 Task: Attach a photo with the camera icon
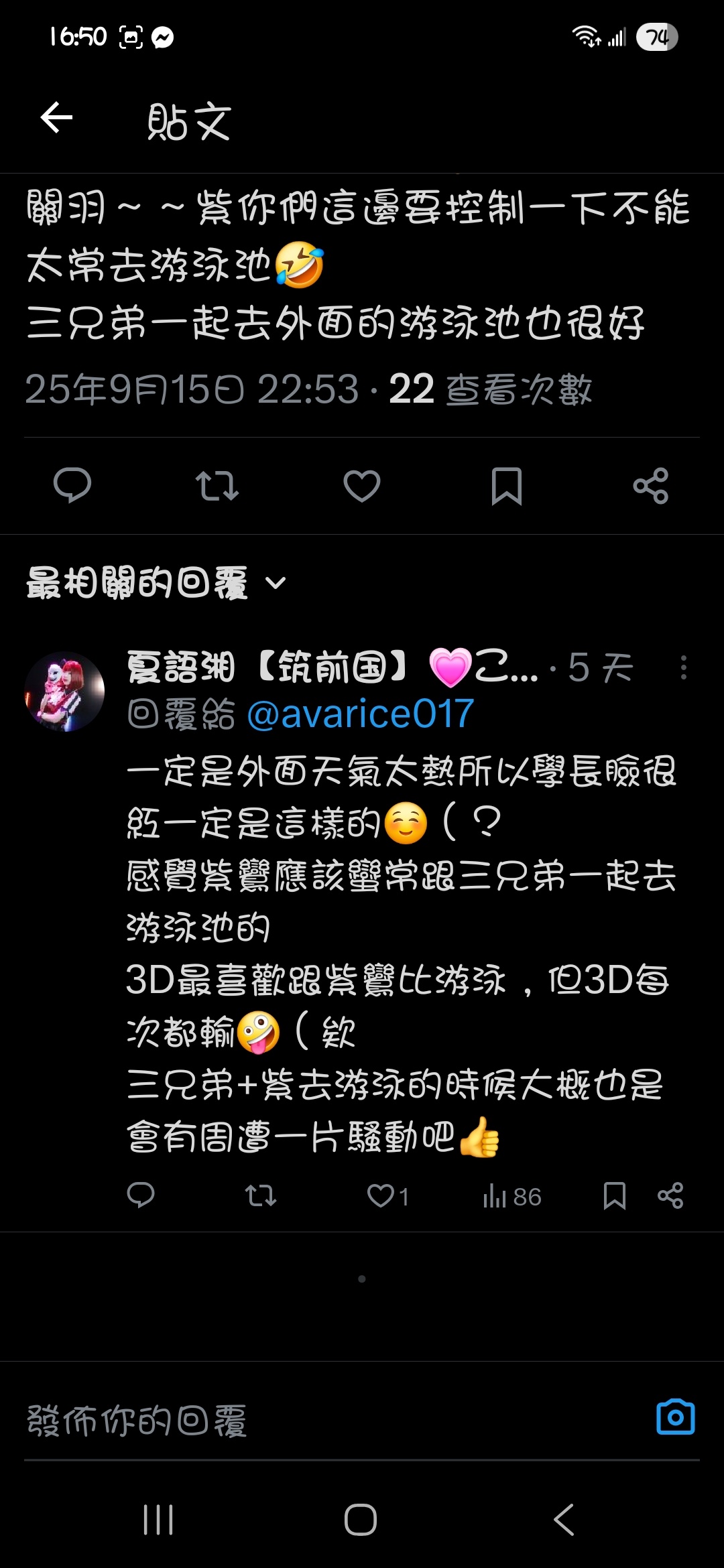click(675, 1417)
